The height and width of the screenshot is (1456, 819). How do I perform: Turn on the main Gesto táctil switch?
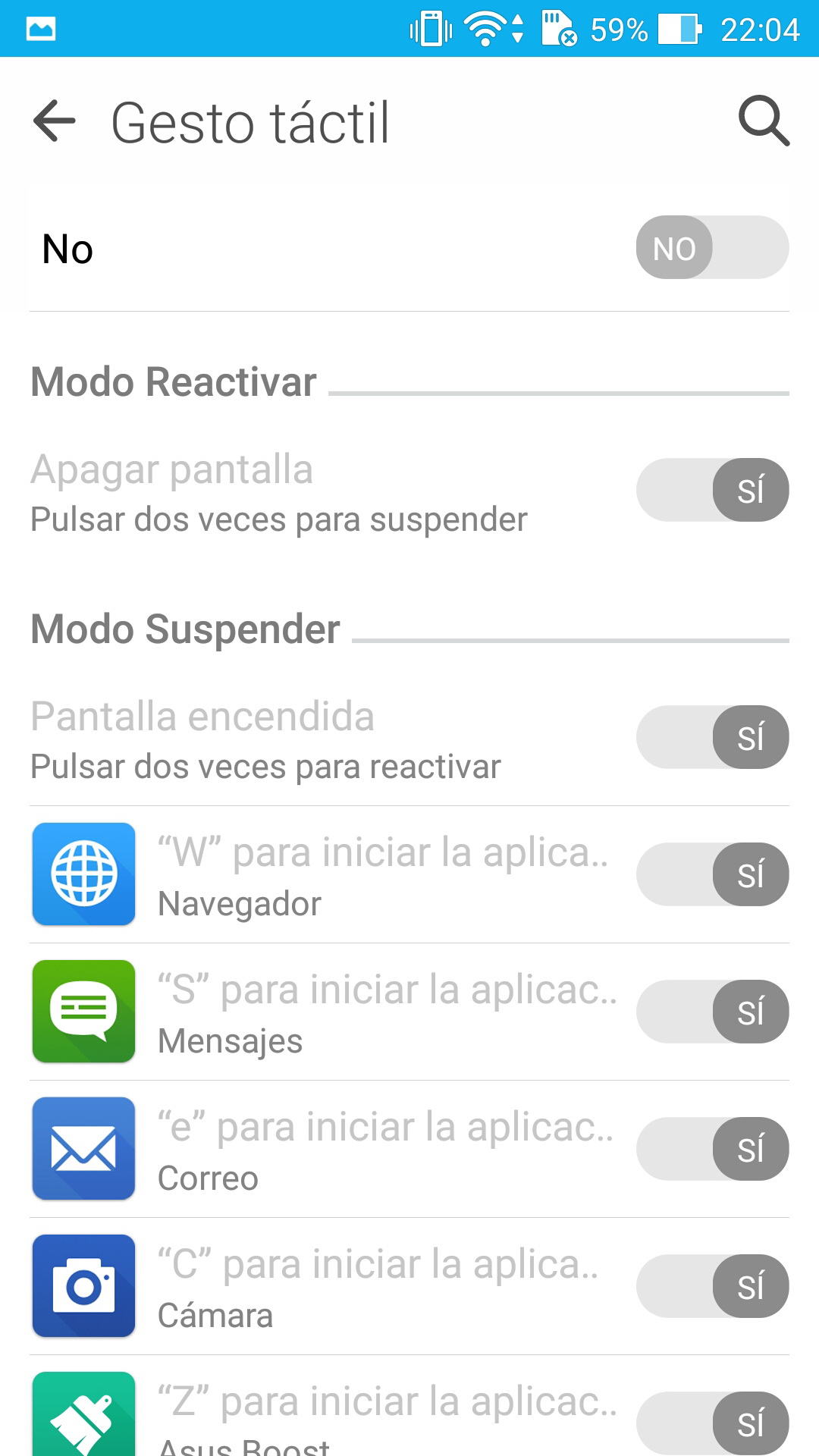pyautogui.click(x=712, y=248)
